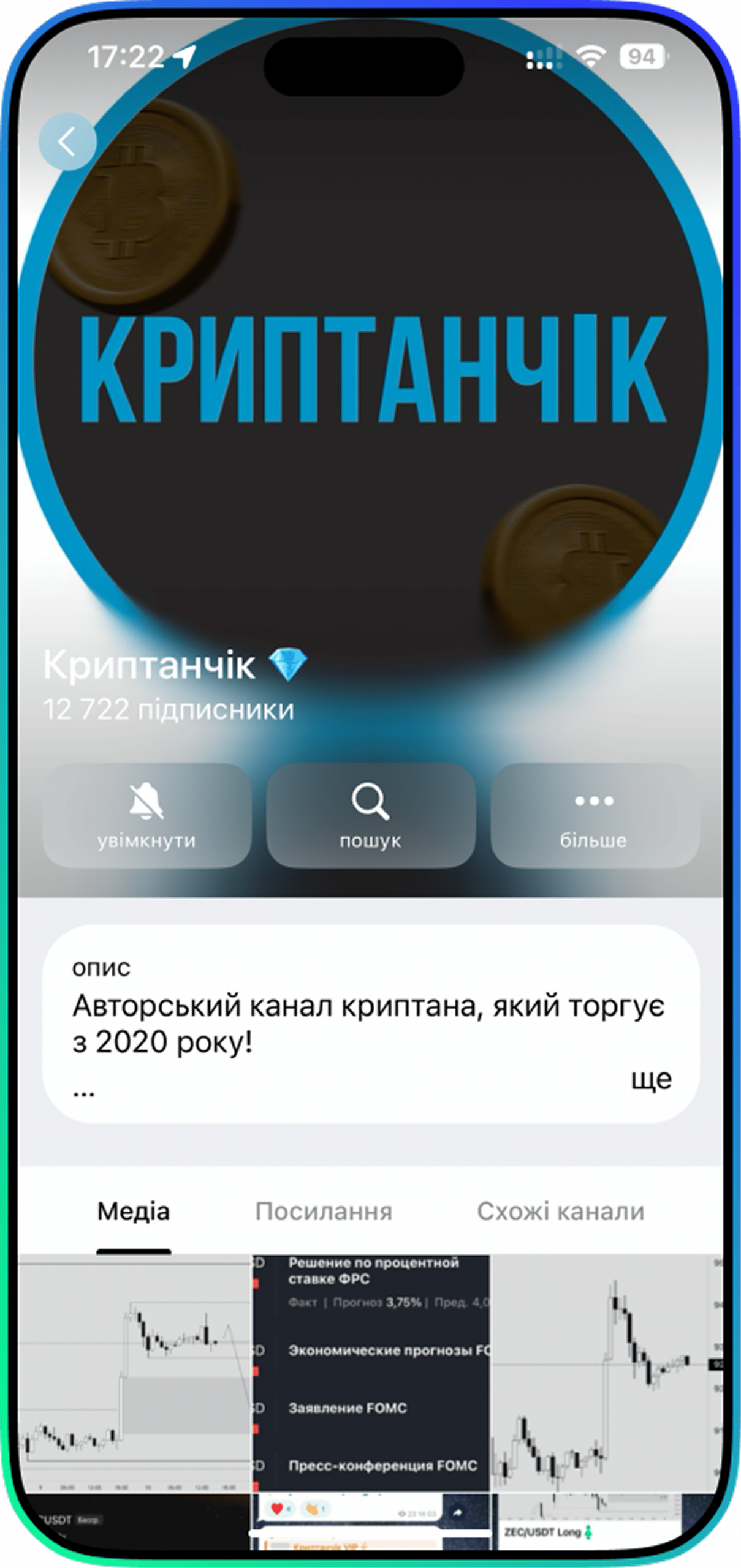Open the більше options menu
The width and height of the screenshot is (741, 1568).
[594, 815]
